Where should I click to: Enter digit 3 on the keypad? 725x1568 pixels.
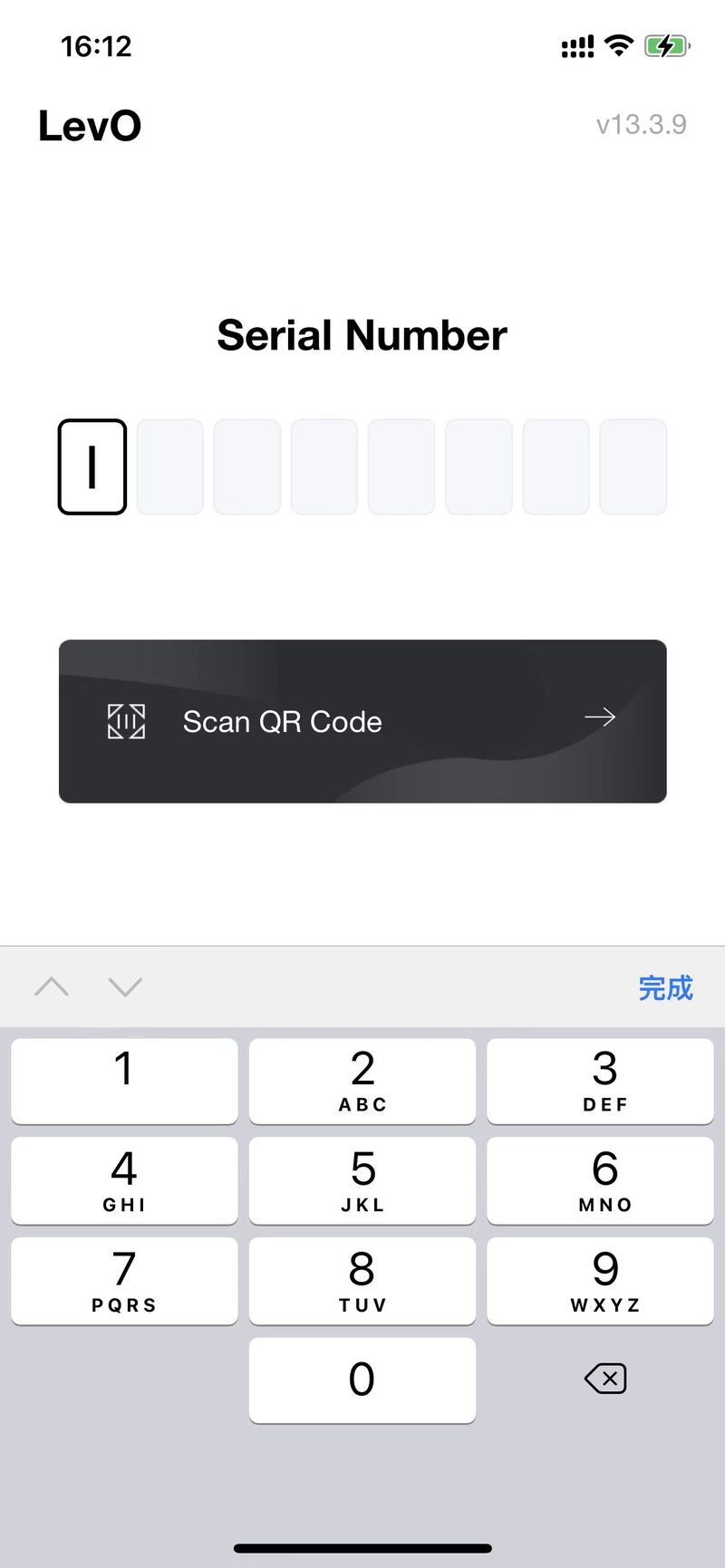click(x=600, y=1081)
